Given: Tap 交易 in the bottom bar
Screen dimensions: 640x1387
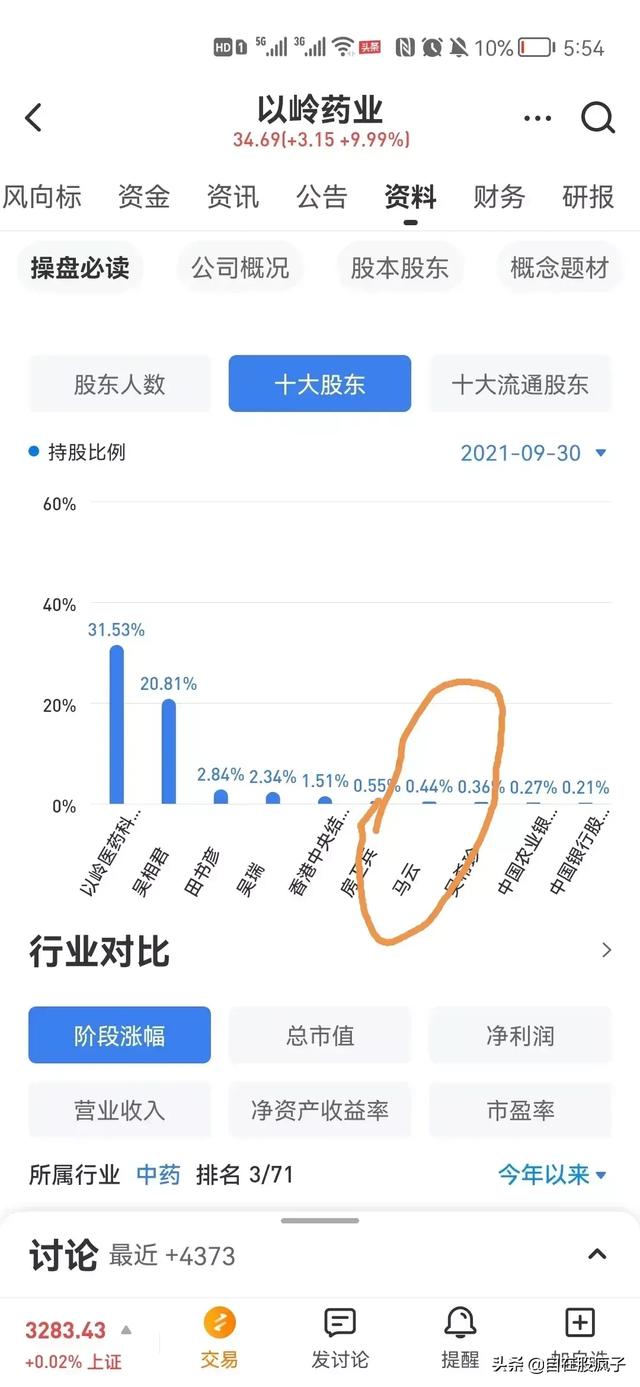Looking at the screenshot, I should [x=220, y=1339].
